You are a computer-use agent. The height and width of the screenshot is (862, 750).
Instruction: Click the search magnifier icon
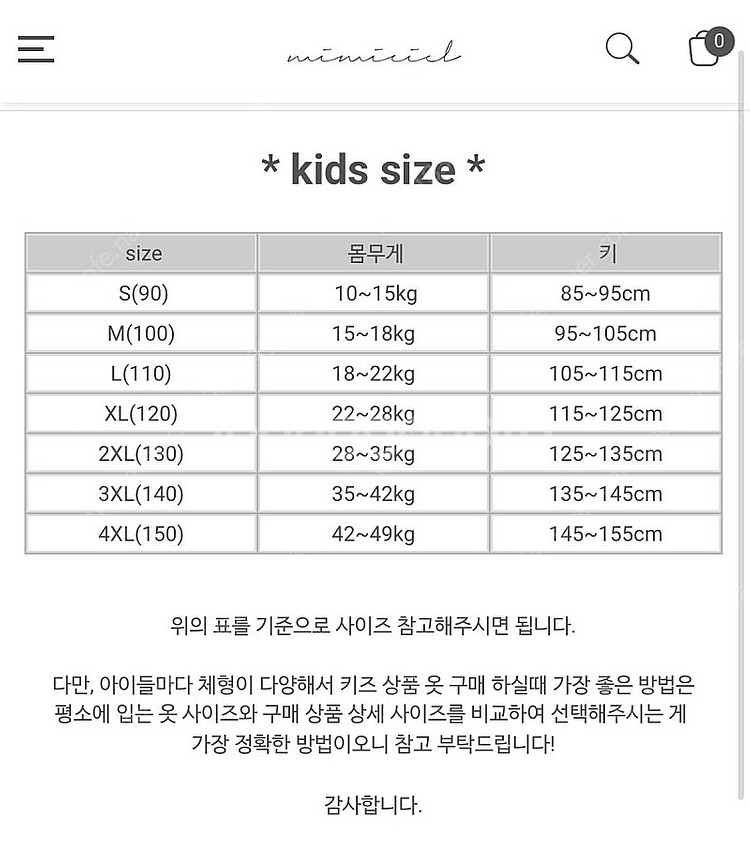point(622,47)
